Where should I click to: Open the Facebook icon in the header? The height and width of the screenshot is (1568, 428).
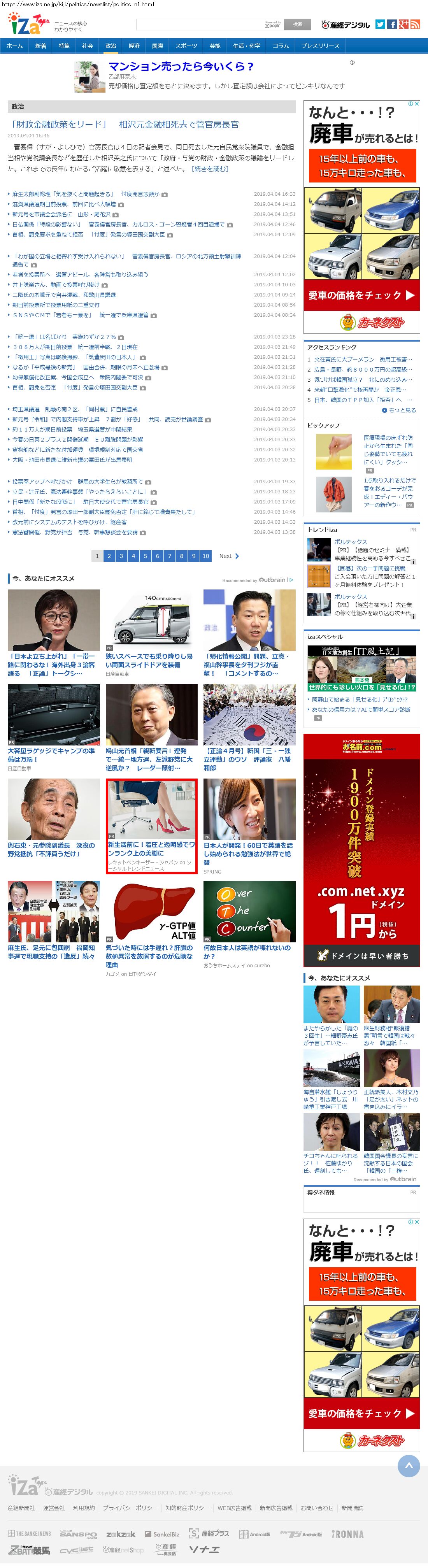(x=392, y=25)
